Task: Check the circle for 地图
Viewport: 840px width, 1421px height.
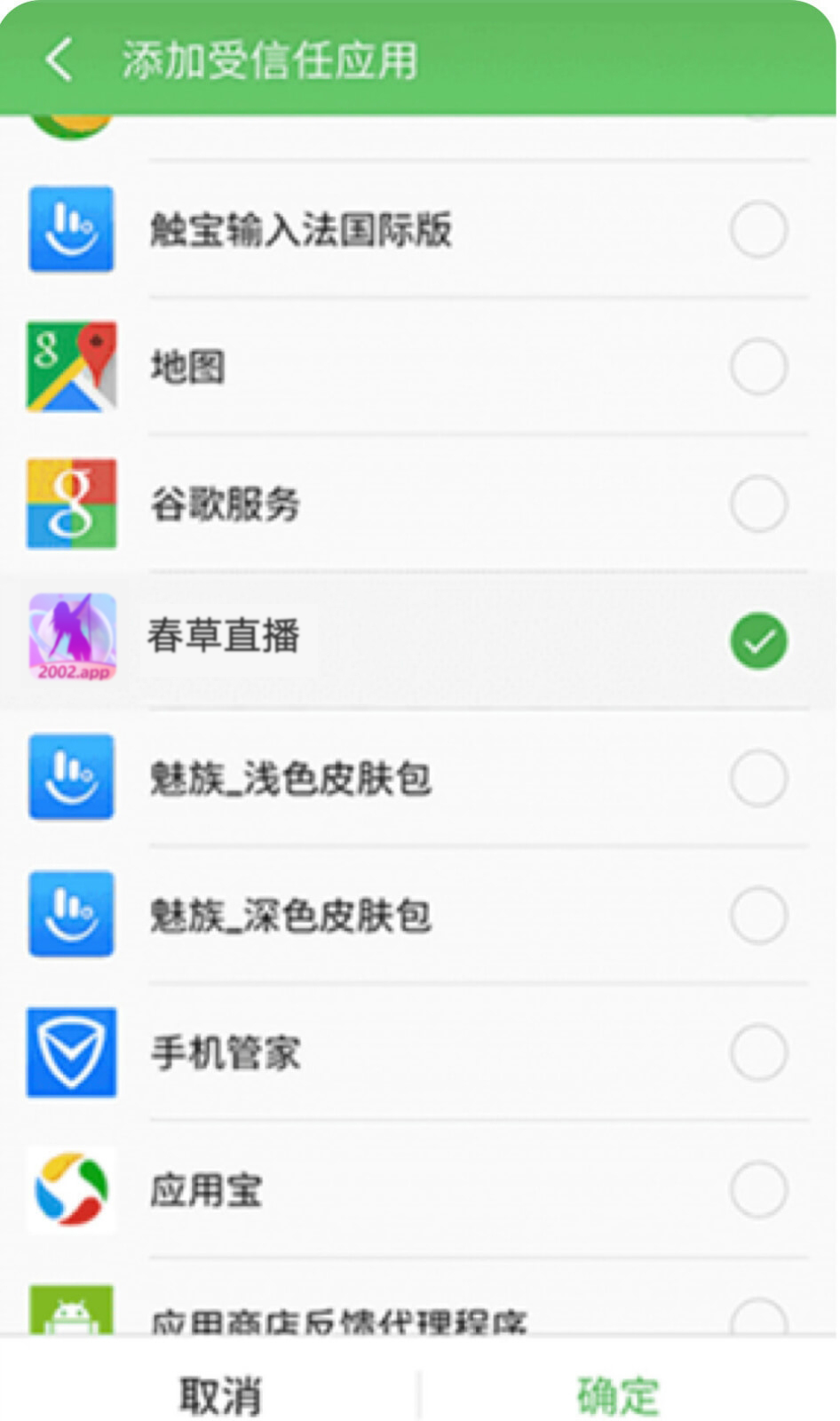Action: point(757,366)
